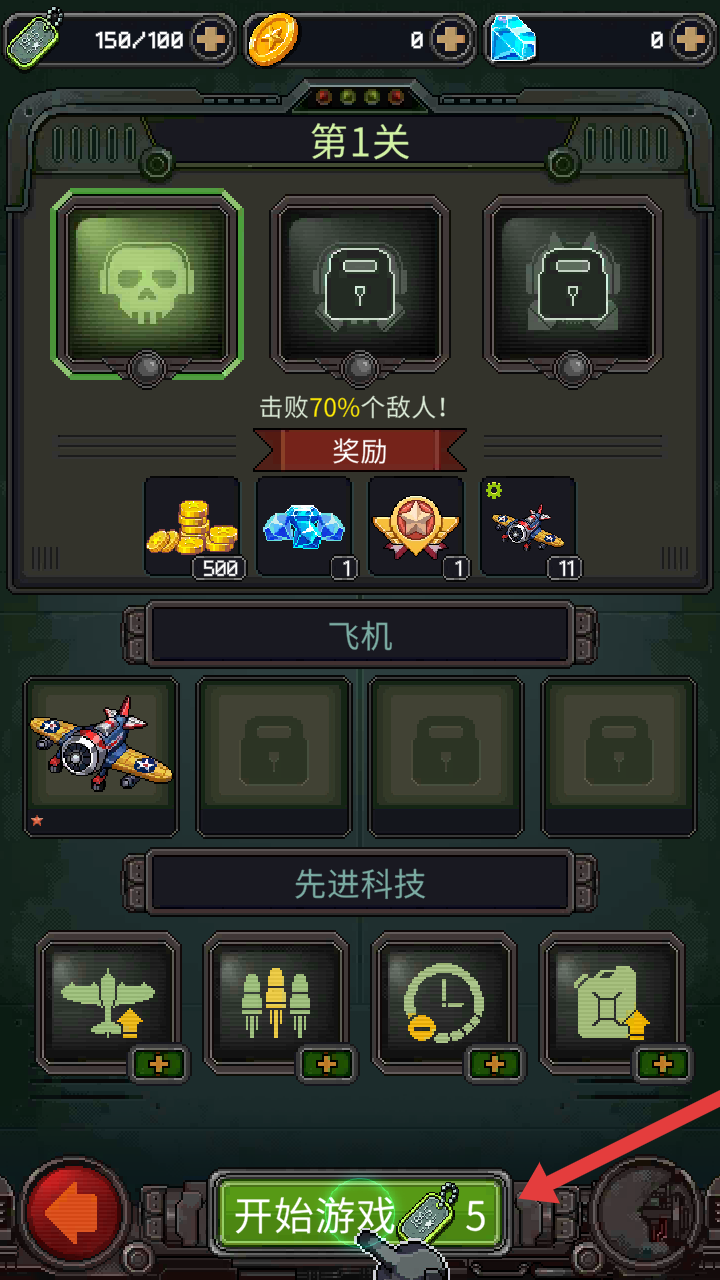
Task: Add the plane upgrade tech
Action: tap(158, 1064)
